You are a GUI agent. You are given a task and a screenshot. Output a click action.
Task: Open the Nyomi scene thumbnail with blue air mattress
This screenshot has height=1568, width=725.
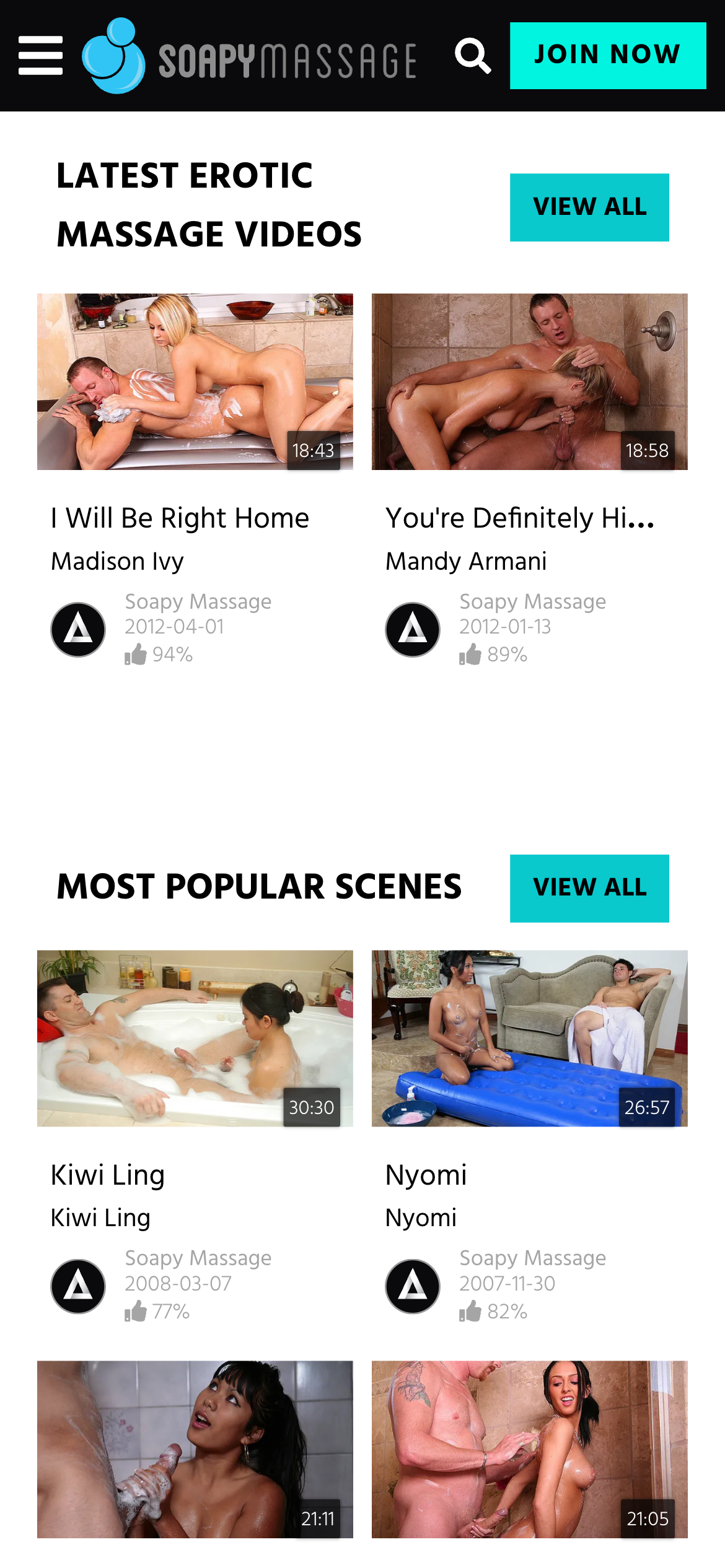pyautogui.click(x=530, y=1037)
